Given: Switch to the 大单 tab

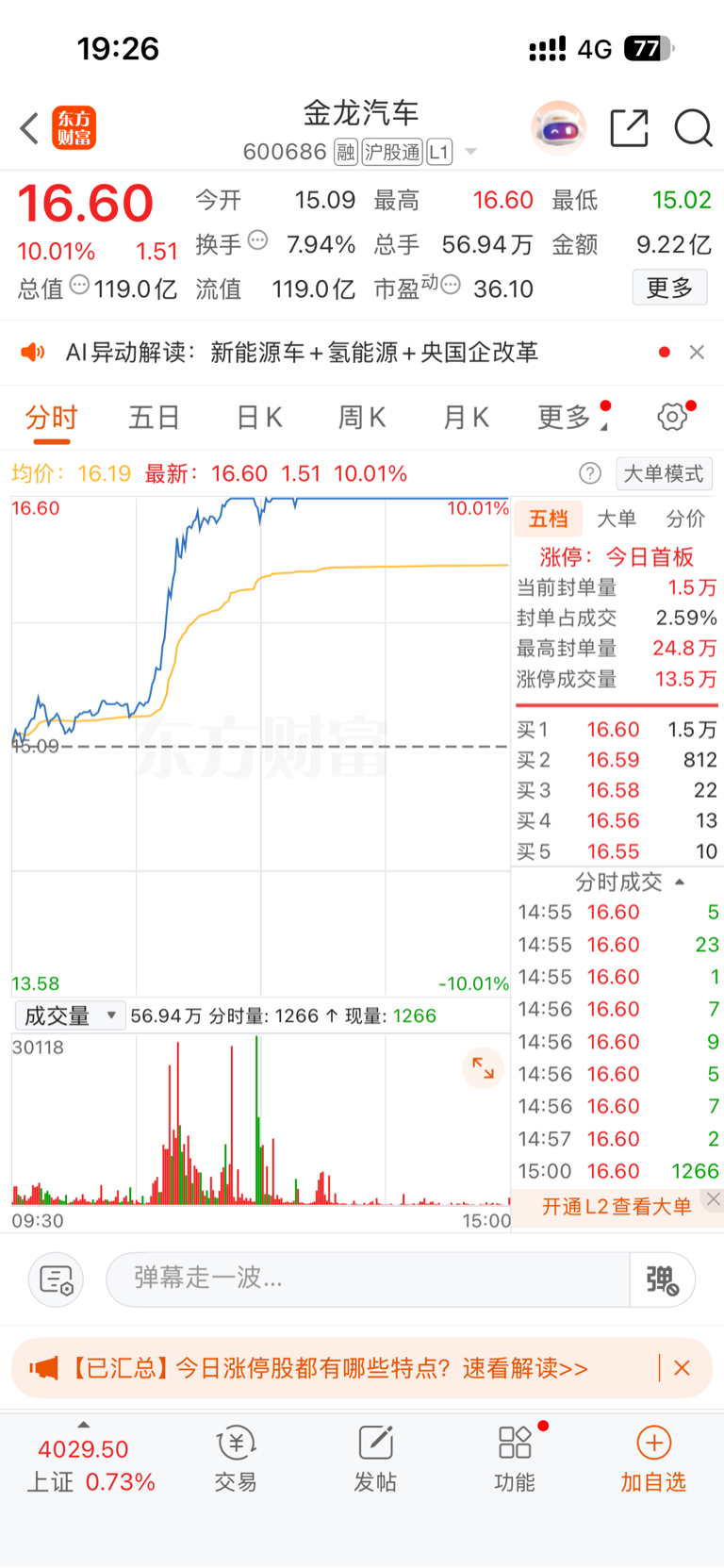Looking at the screenshot, I should pyautogui.click(x=617, y=519).
